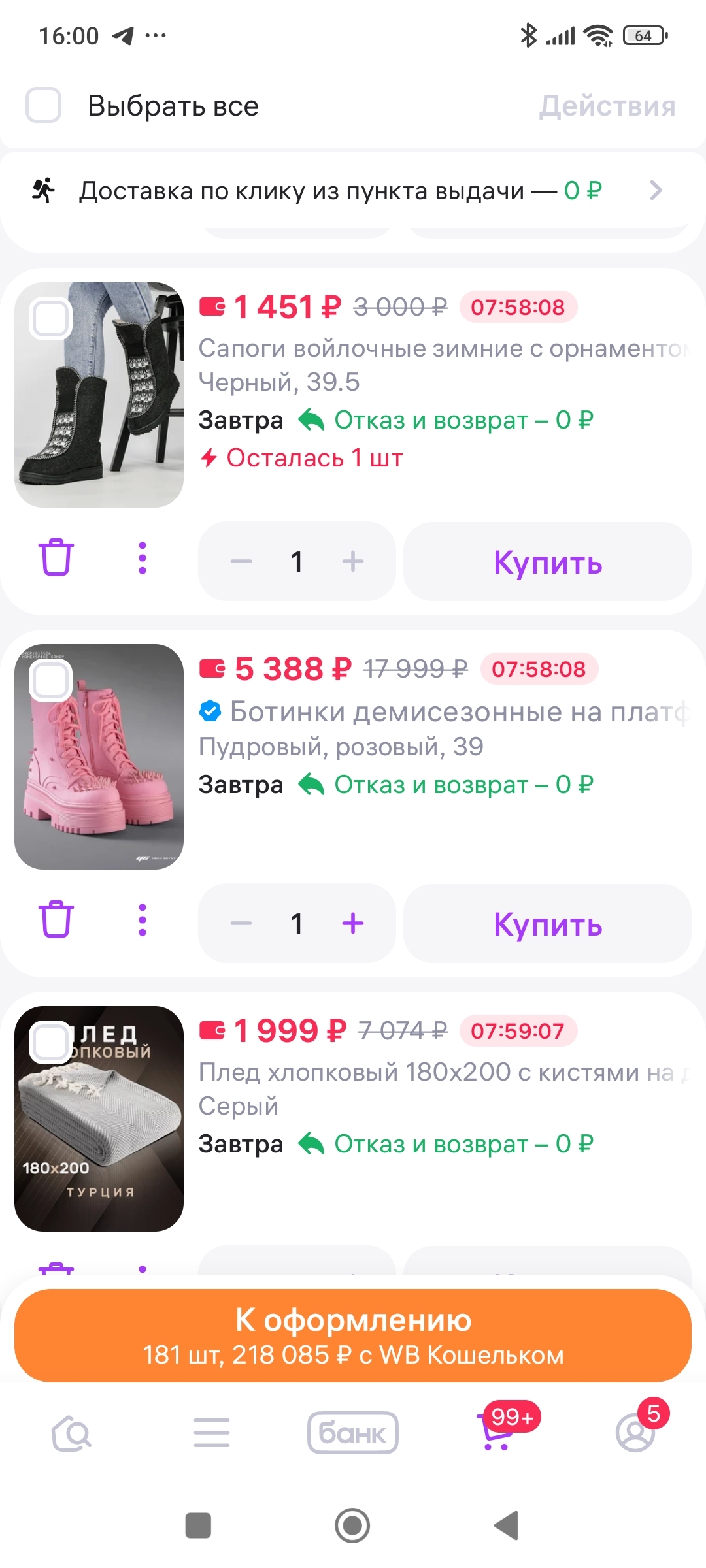
Task: Open the grey cotton blanket product image
Action: pos(99,1137)
